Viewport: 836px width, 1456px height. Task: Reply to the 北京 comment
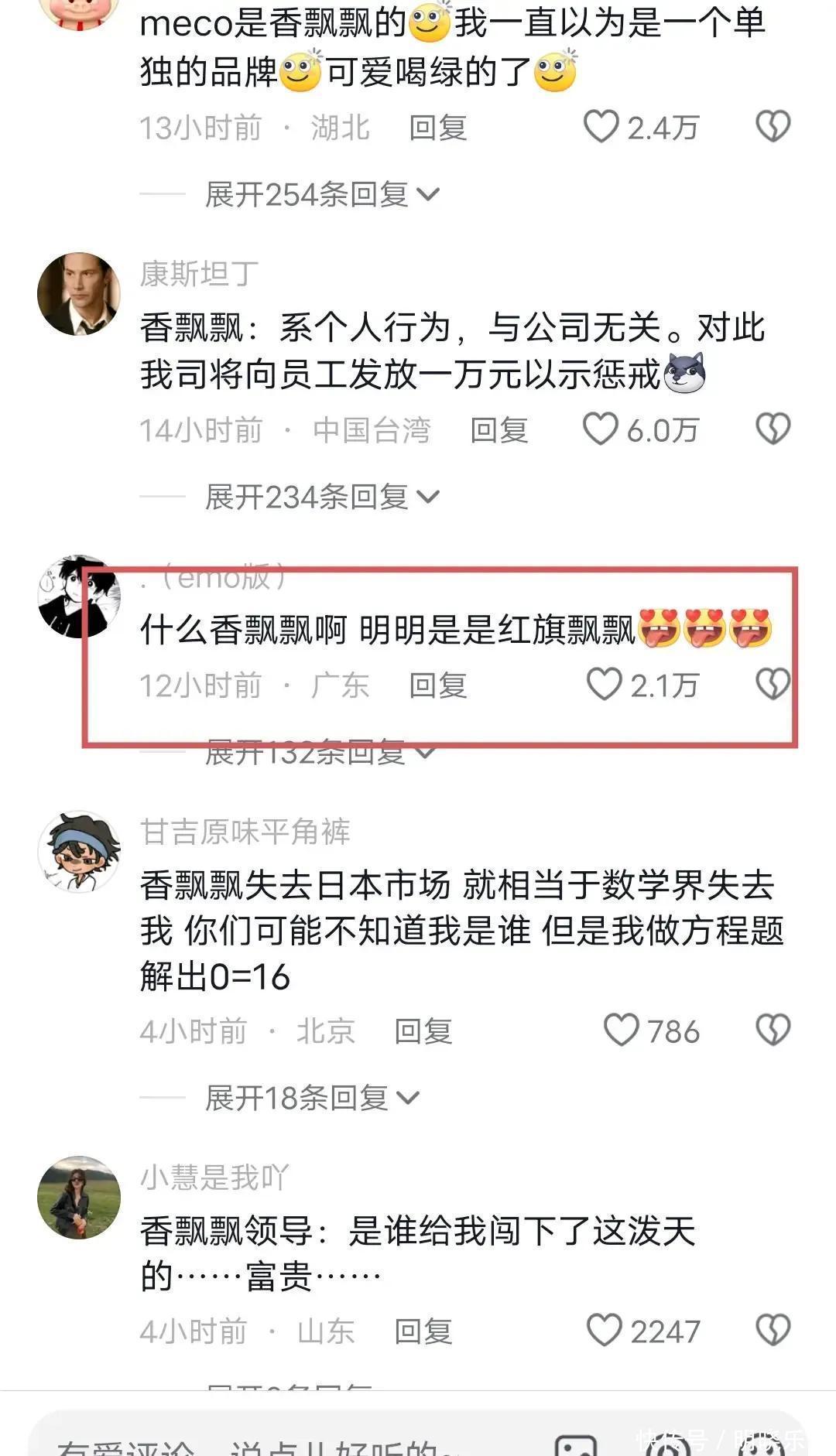(x=423, y=1032)
